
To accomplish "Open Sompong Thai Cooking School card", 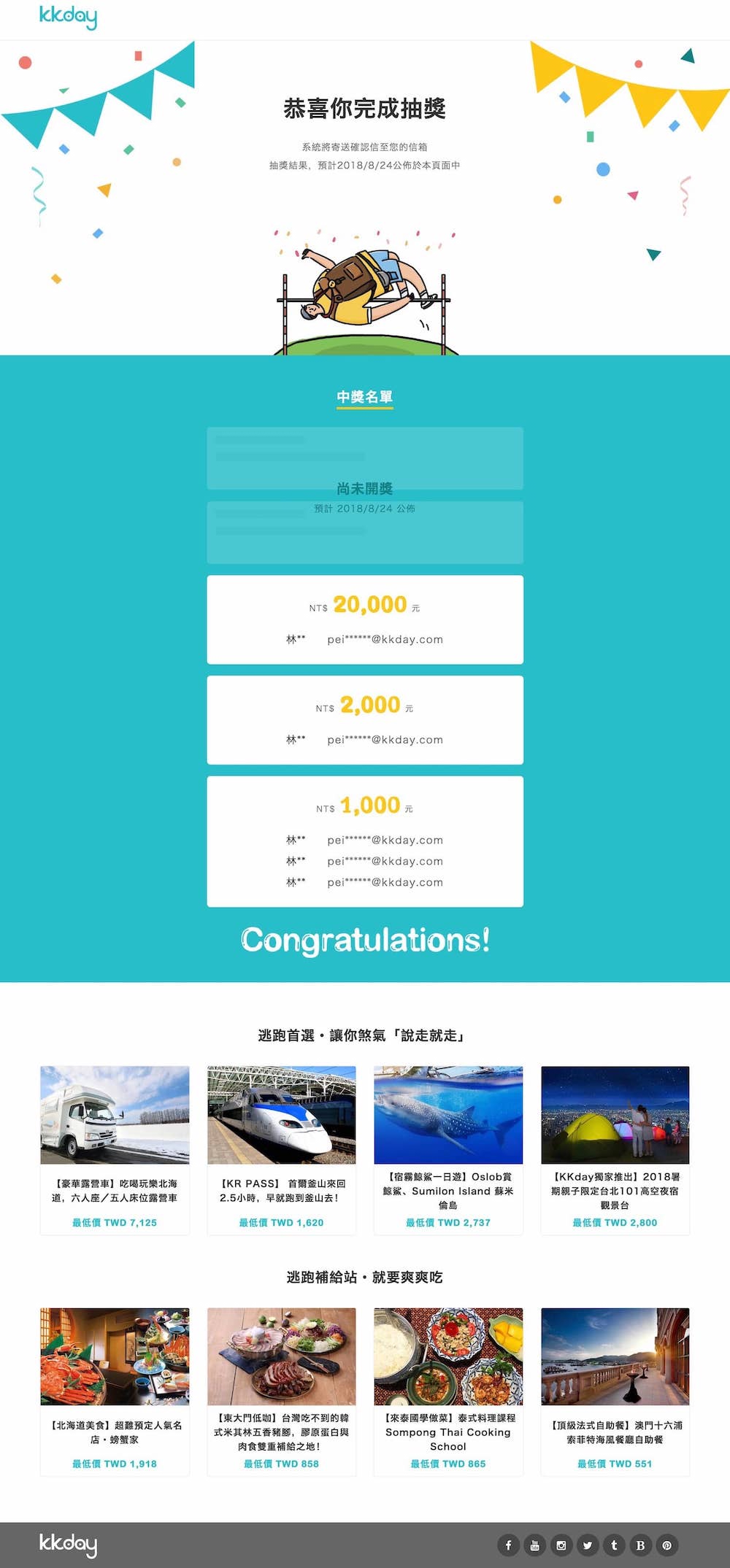I will pos(448,1391).
